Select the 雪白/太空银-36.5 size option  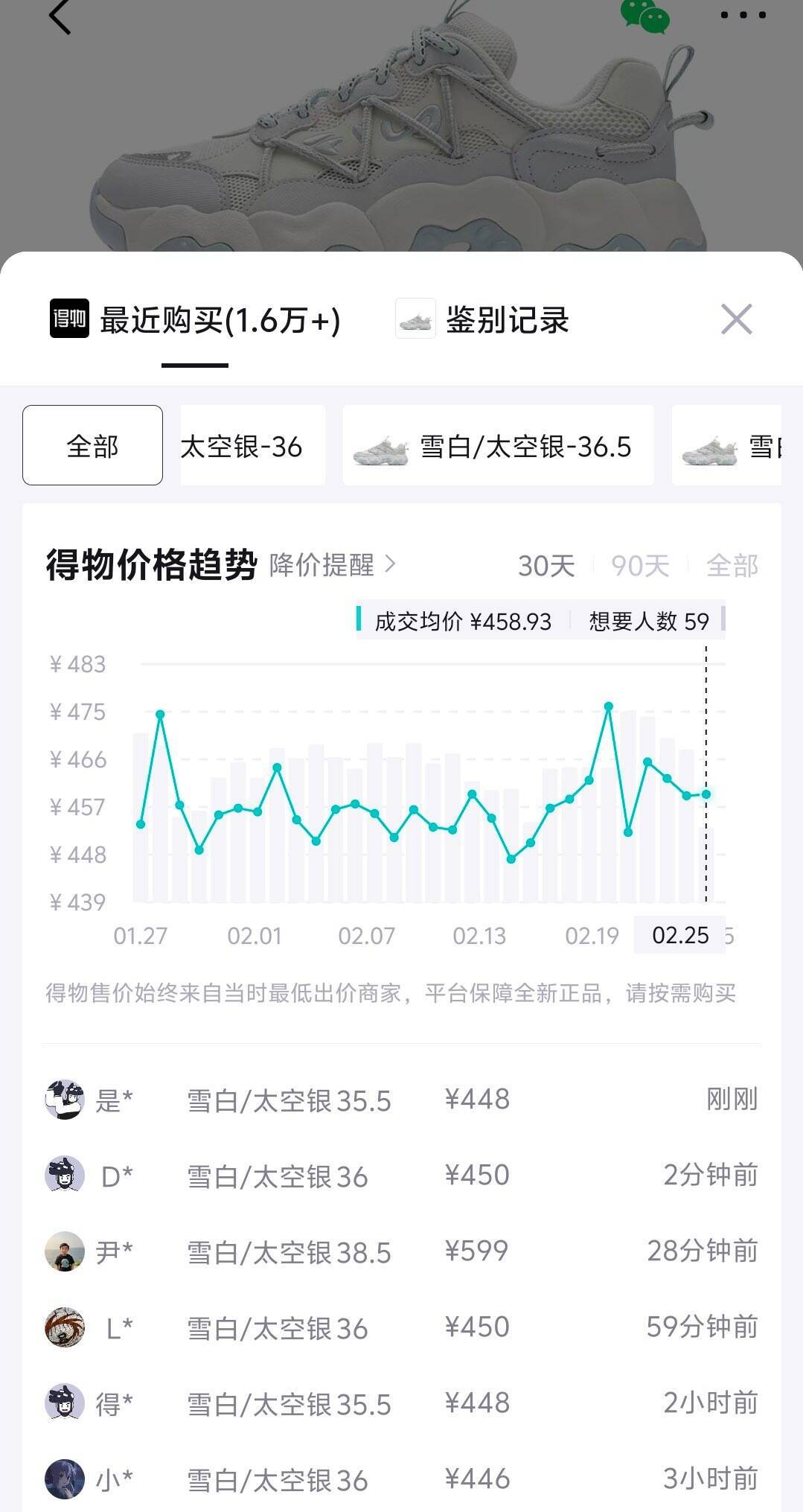point(499,445)
